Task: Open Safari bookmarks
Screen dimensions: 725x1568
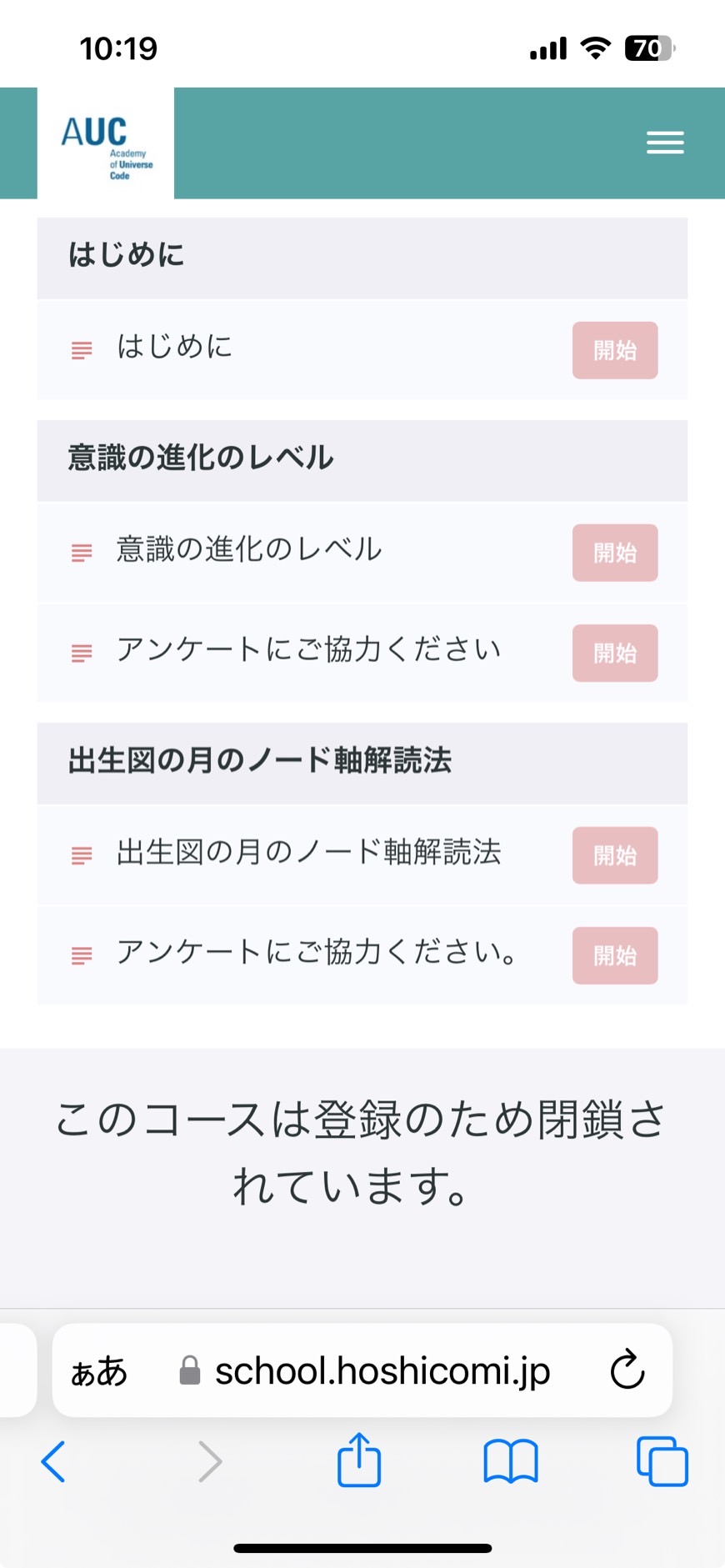Action: [x=511, y=1461]
